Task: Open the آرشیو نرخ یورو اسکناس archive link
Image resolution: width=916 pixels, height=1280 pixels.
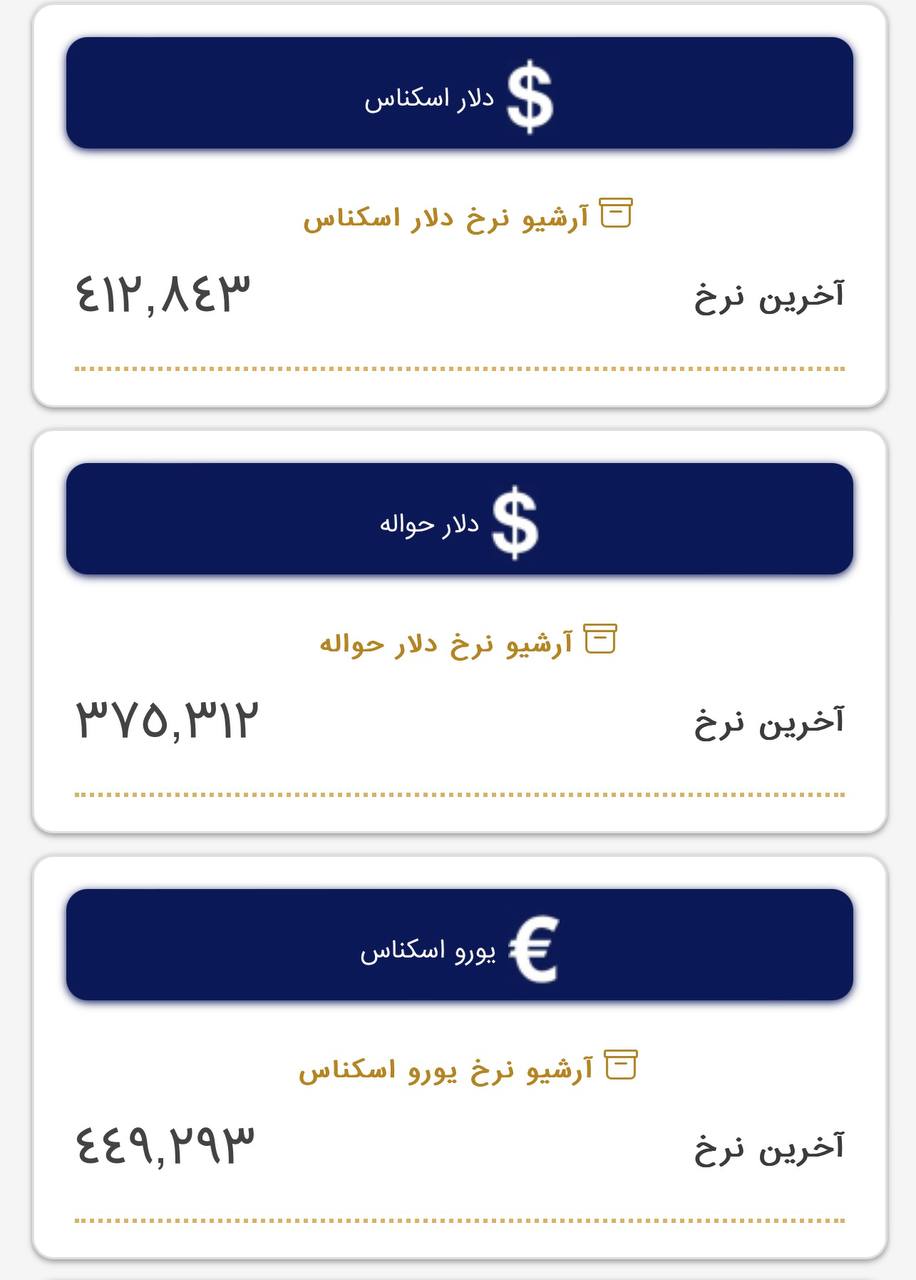Action: click(x=446, y=1069)
